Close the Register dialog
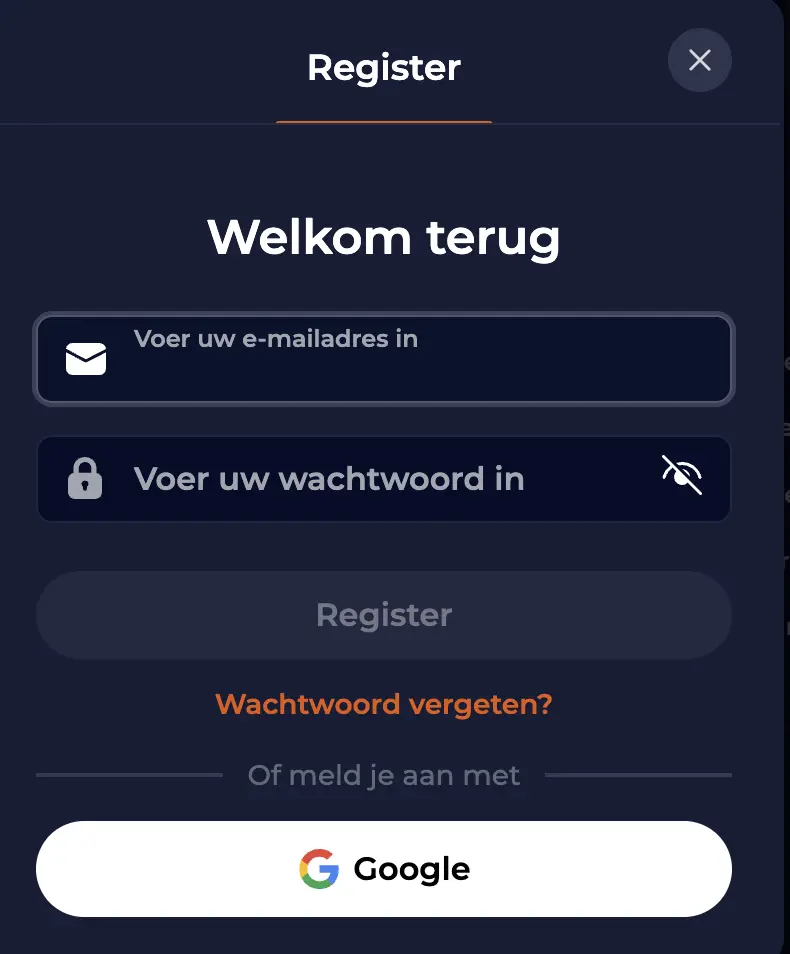The height and width of the screenshot is (954, 790). (699, 60)
